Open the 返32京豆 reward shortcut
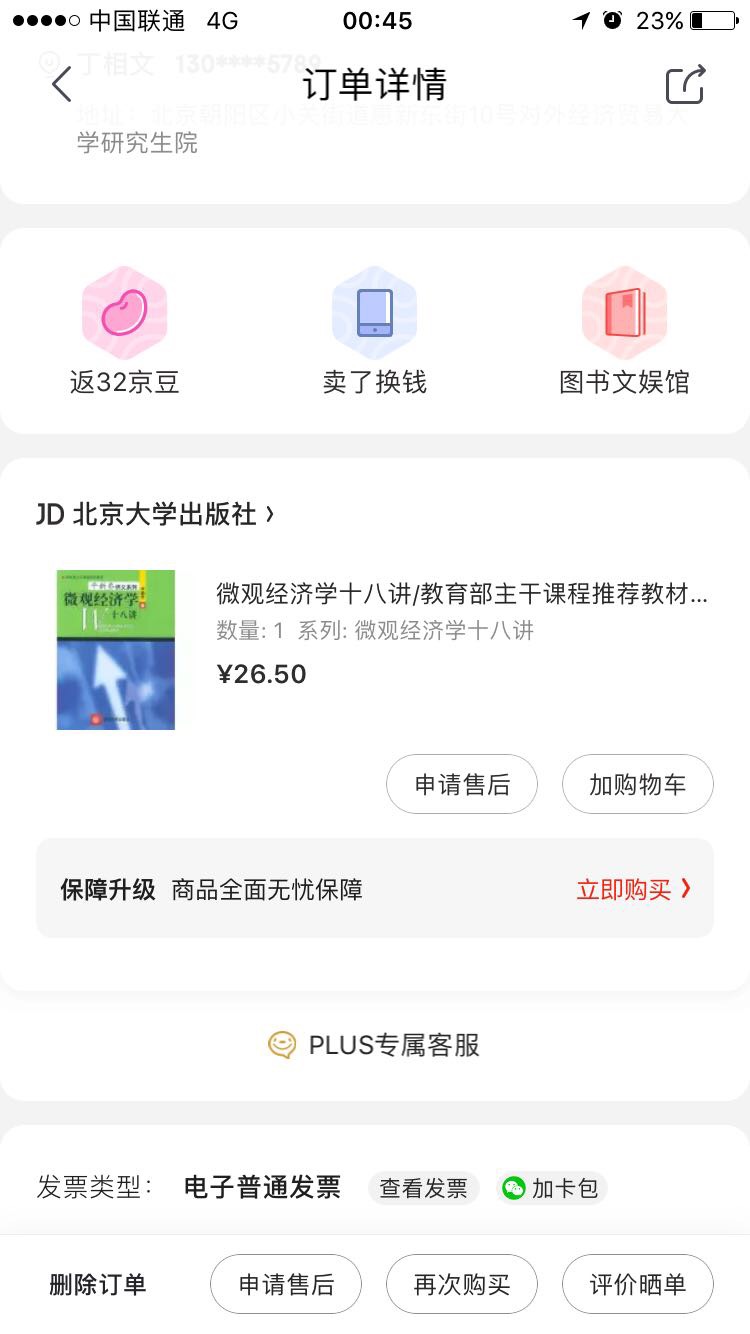The width and height of the screenshot is (750, 1334). (x=125, y=330)
